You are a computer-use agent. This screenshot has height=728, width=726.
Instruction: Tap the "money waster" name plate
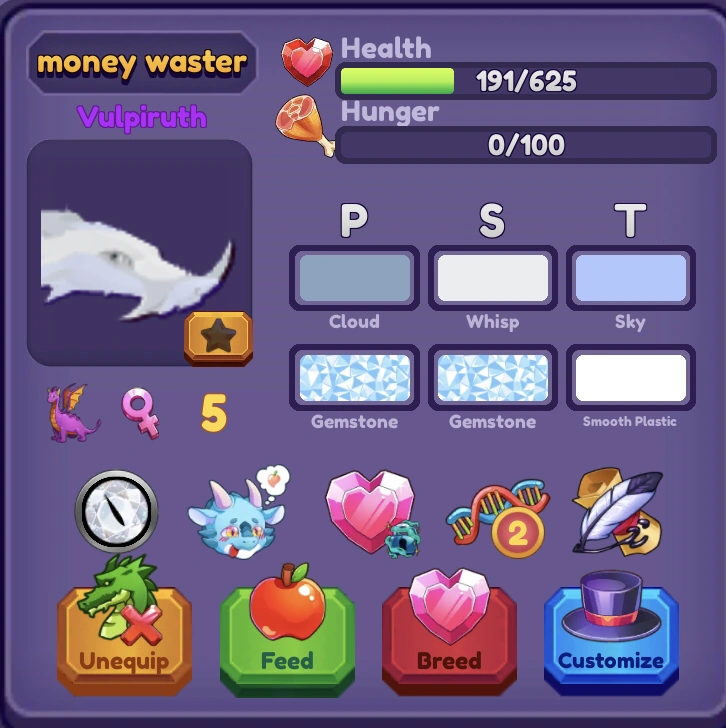141,63
